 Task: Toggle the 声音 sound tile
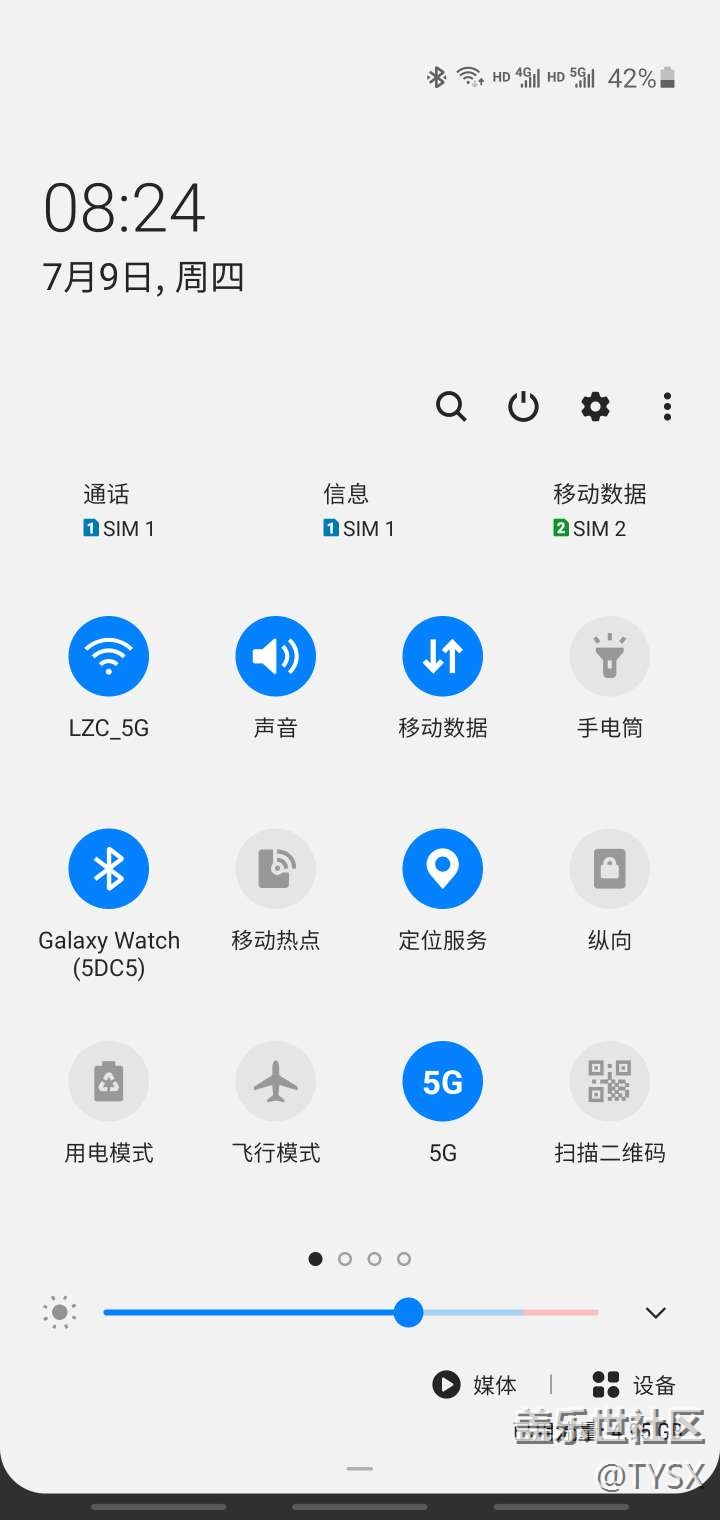pyautogui.click(x=276, y=656)
